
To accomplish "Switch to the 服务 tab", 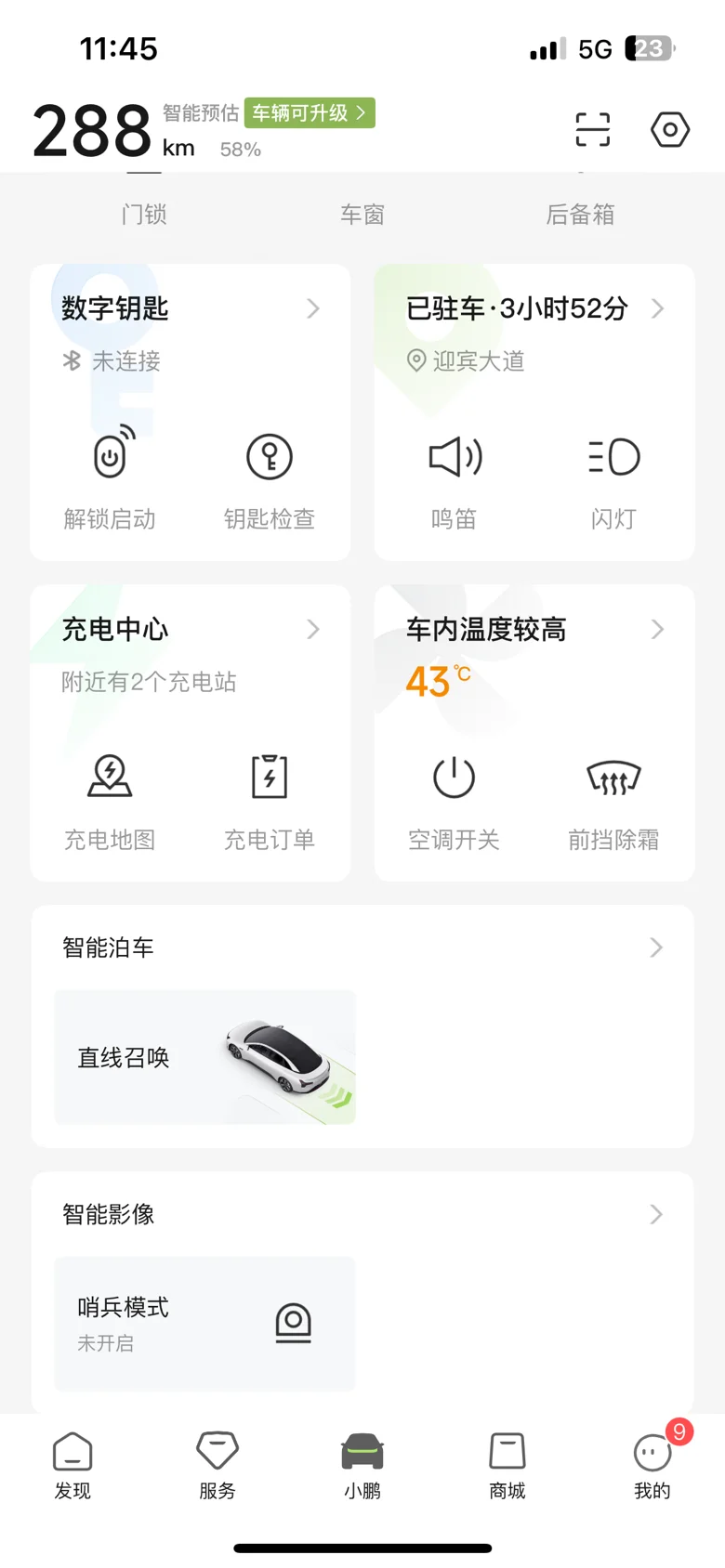I will click(217, 1465).
